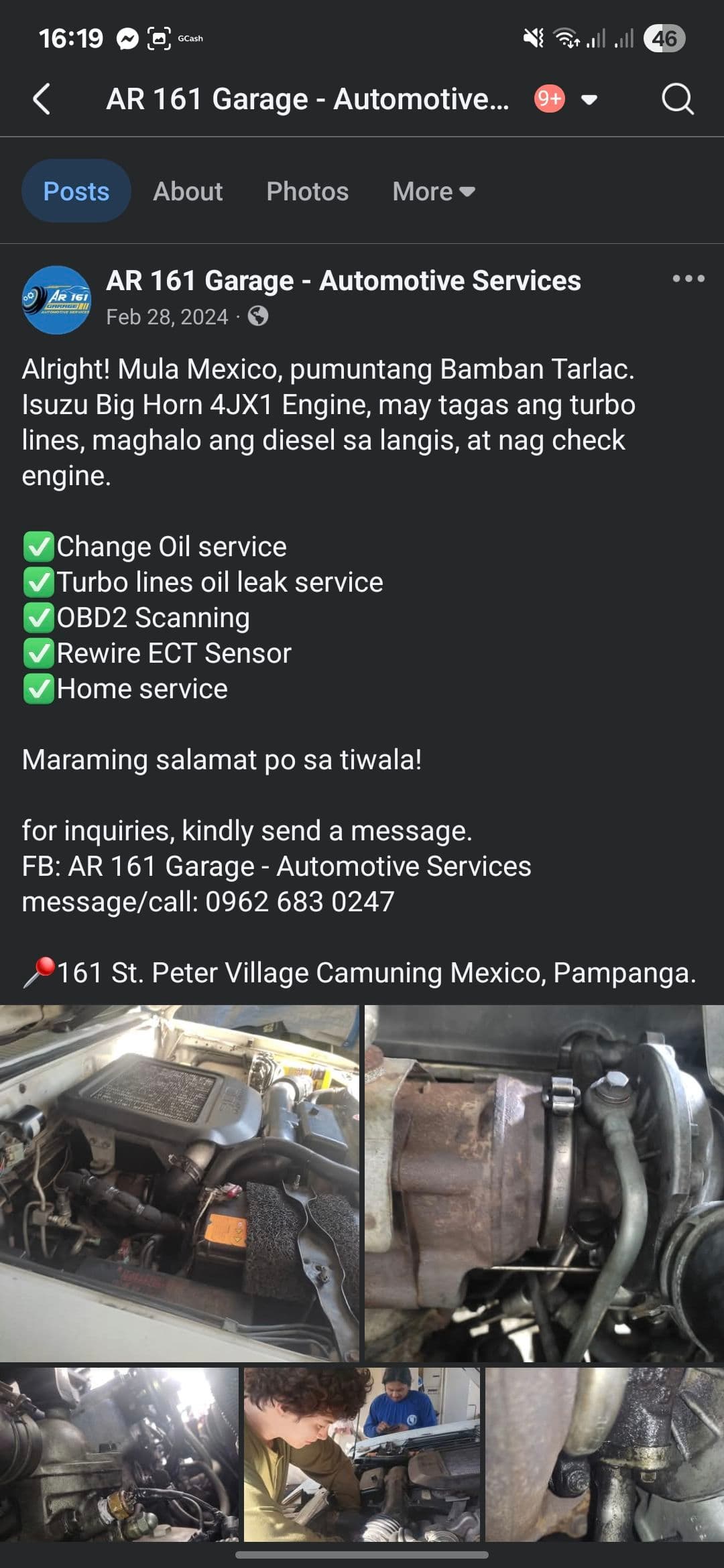The image size is (724, 1568).
Task: Tap the GCash icon in the status bar
Action: pos(158,38)
